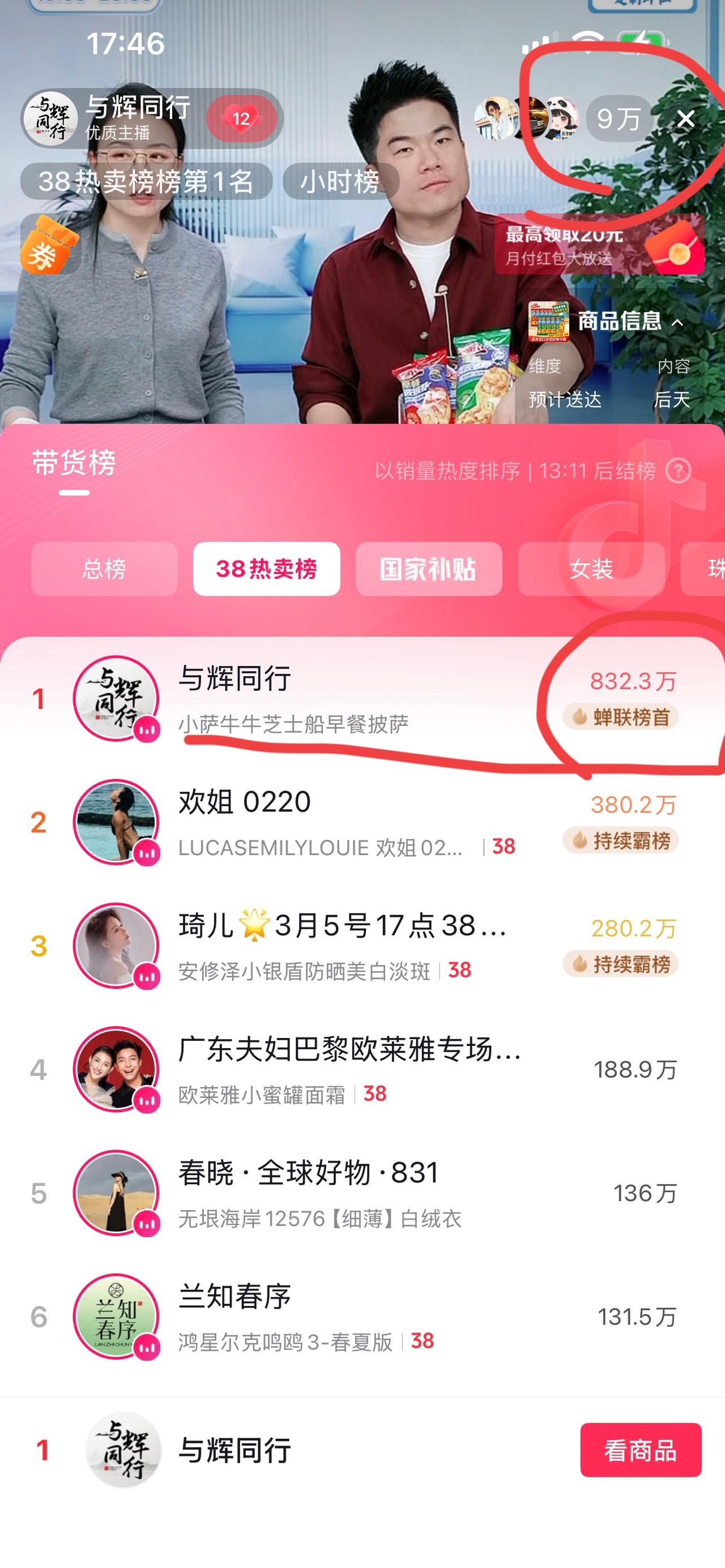Screen dimensions: 725x1568
Task: Collapse the 商品信息 panel chevron
Action: [x=677, y=323]
